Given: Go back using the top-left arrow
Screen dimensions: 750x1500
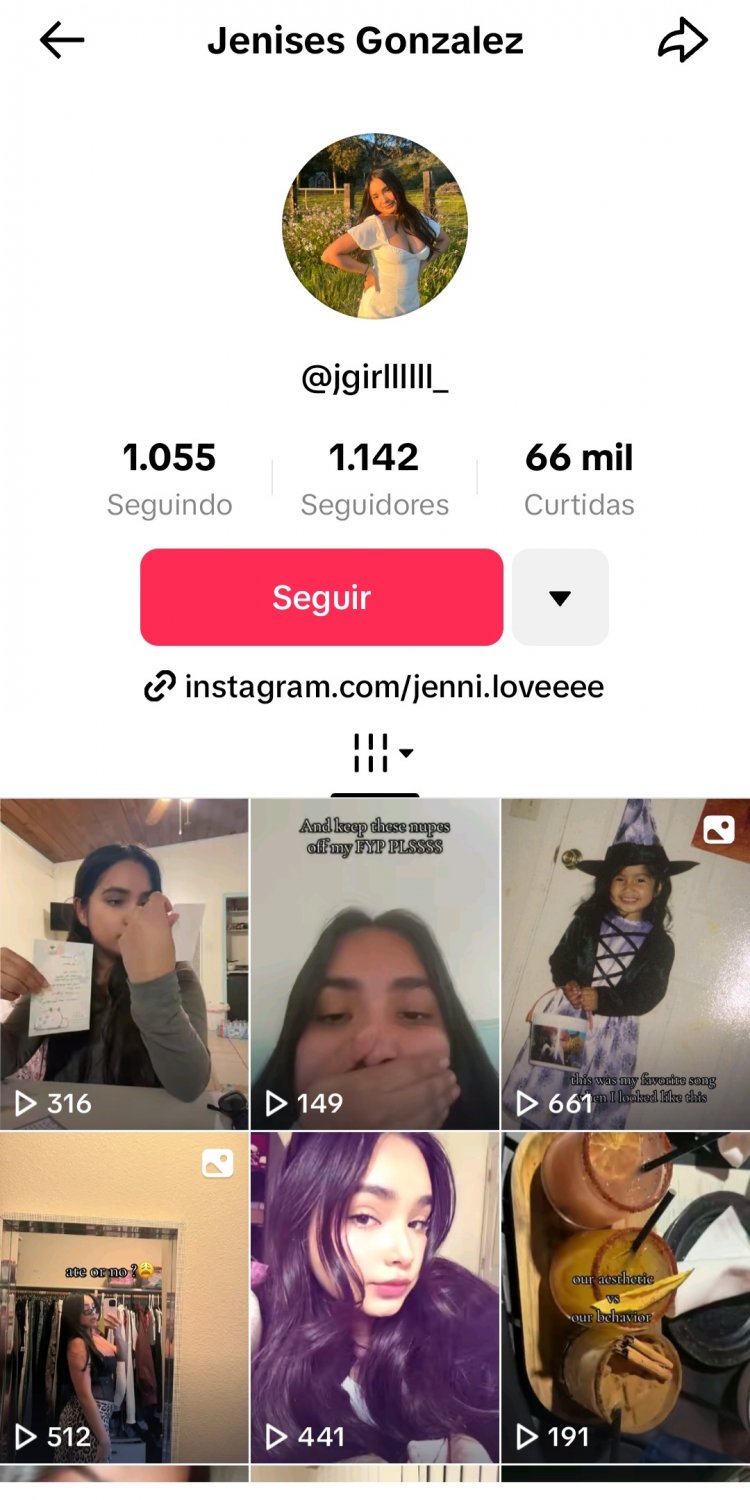Looking at the screenshot, I should pos(62,41).
